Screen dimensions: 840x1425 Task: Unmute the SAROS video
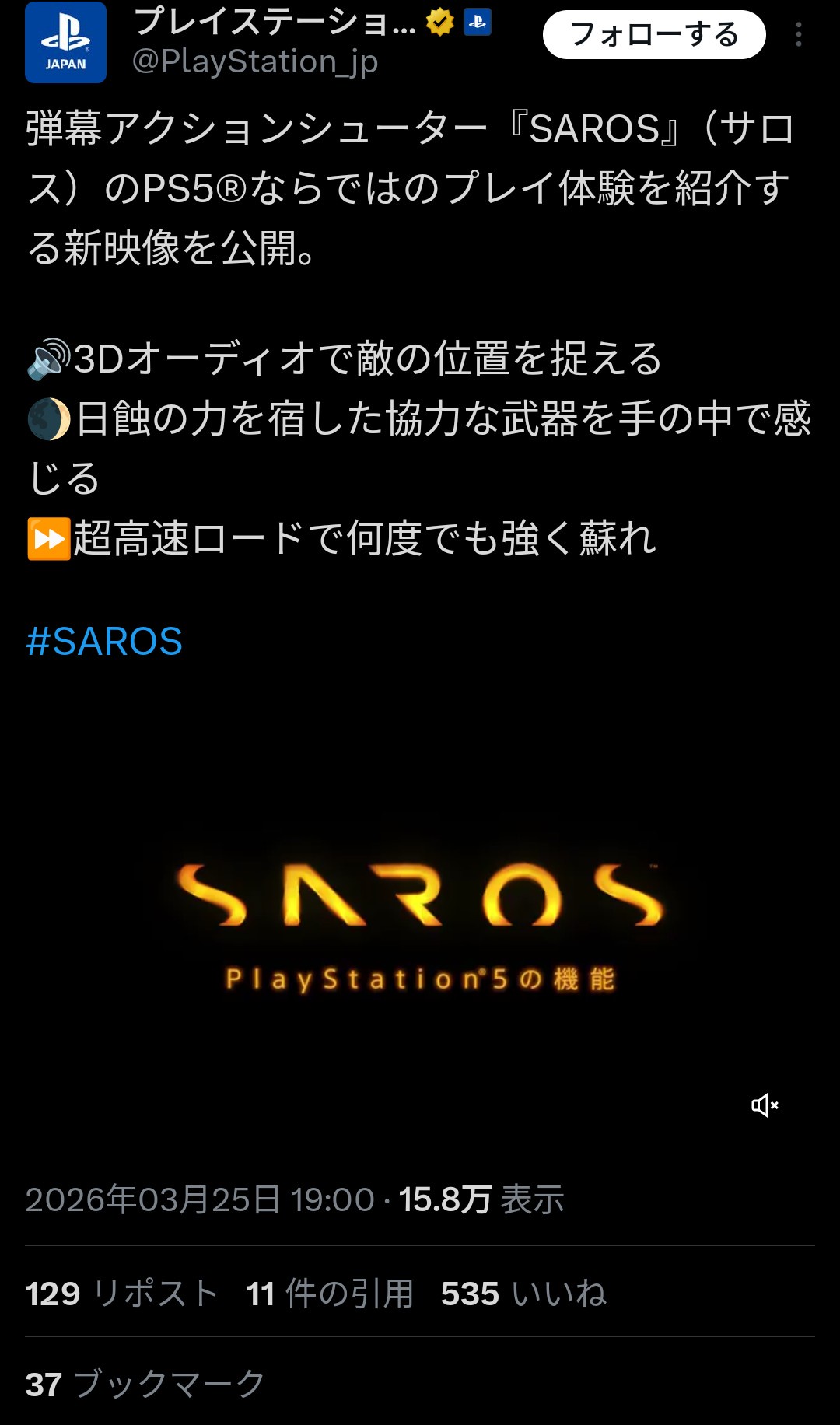click(x=765, y=1105)
